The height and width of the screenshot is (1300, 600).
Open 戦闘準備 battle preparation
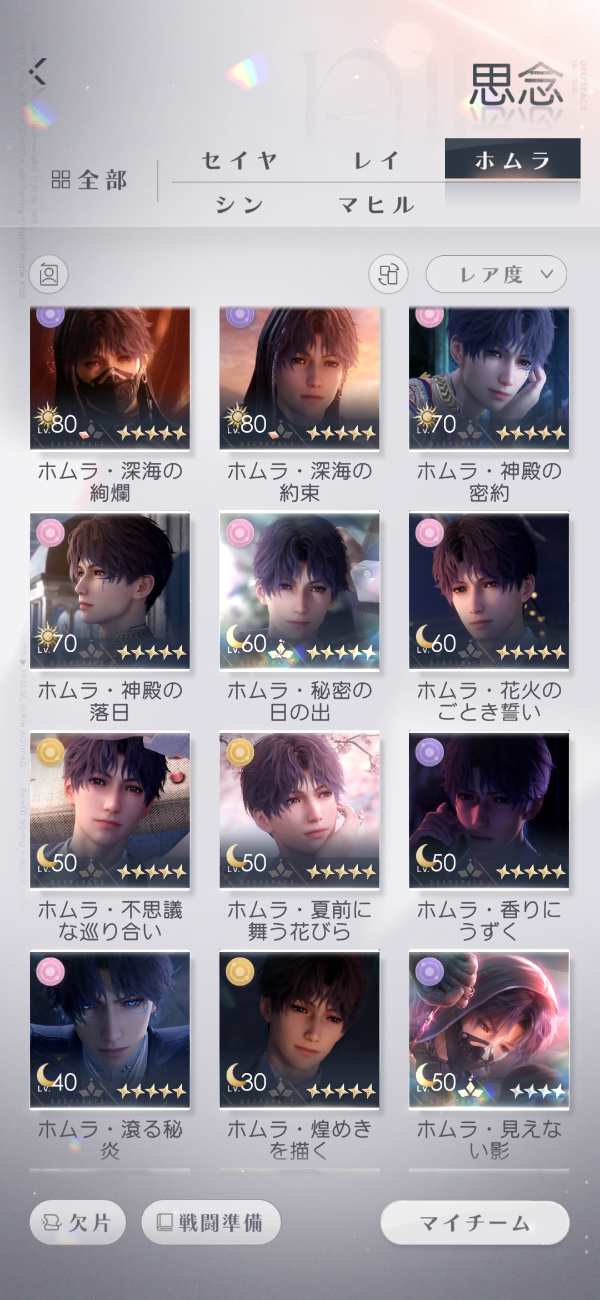[211, 1222]
